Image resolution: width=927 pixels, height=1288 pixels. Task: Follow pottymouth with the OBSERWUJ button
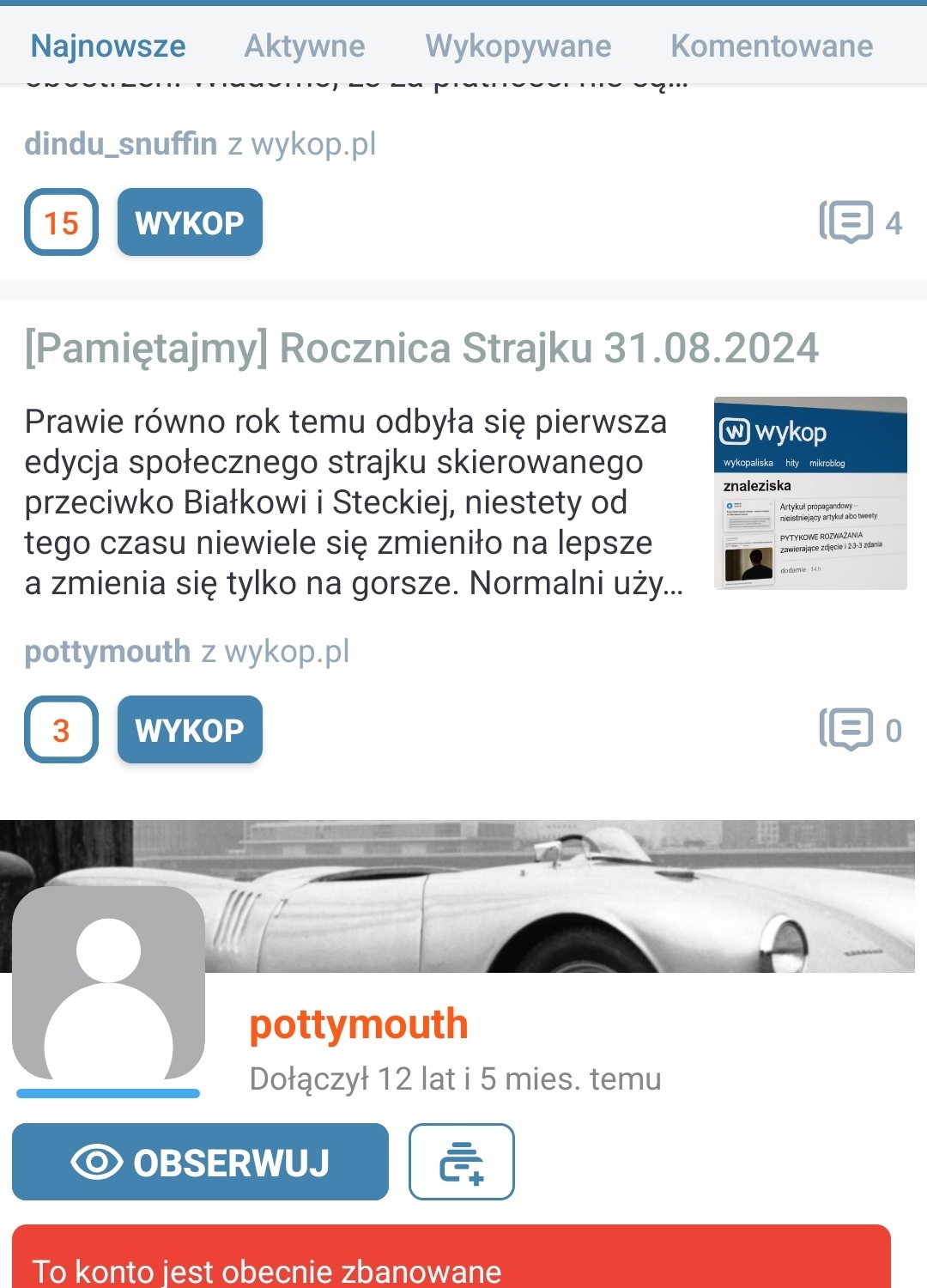point(200,1163)
